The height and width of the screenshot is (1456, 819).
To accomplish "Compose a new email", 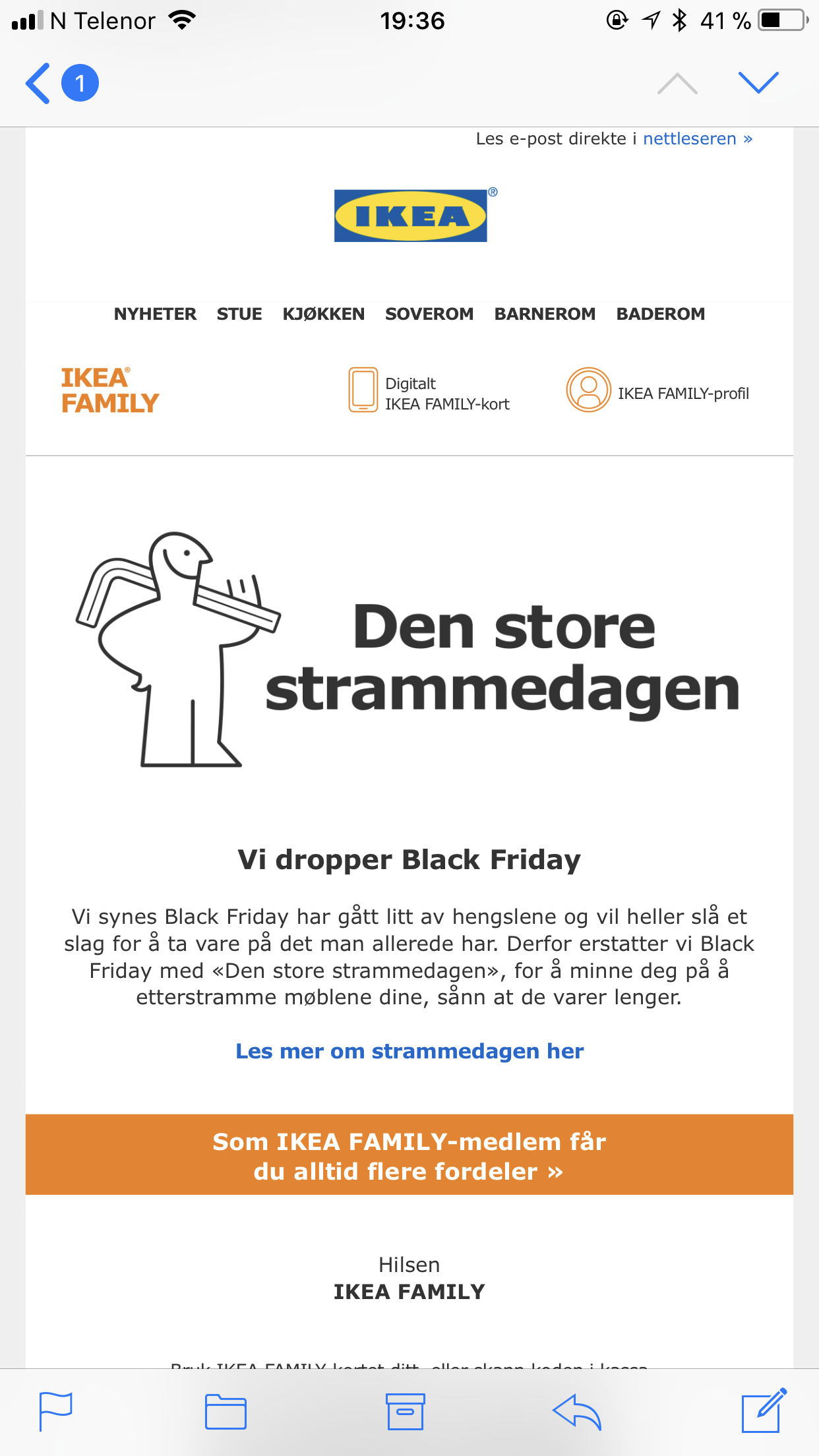I will [764, 1410].
